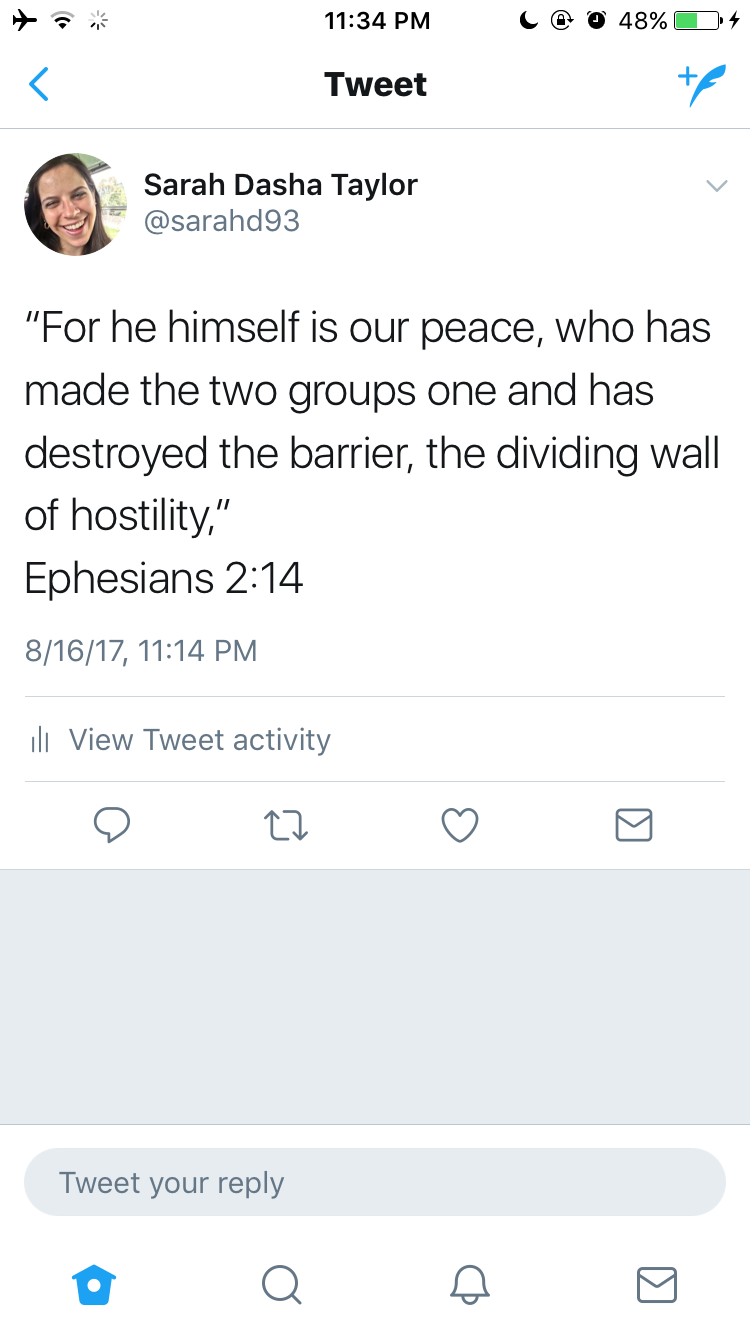Share the tweet via direct message envelope
Viewport: 750px width, 1334px height.
coord(633,825)
